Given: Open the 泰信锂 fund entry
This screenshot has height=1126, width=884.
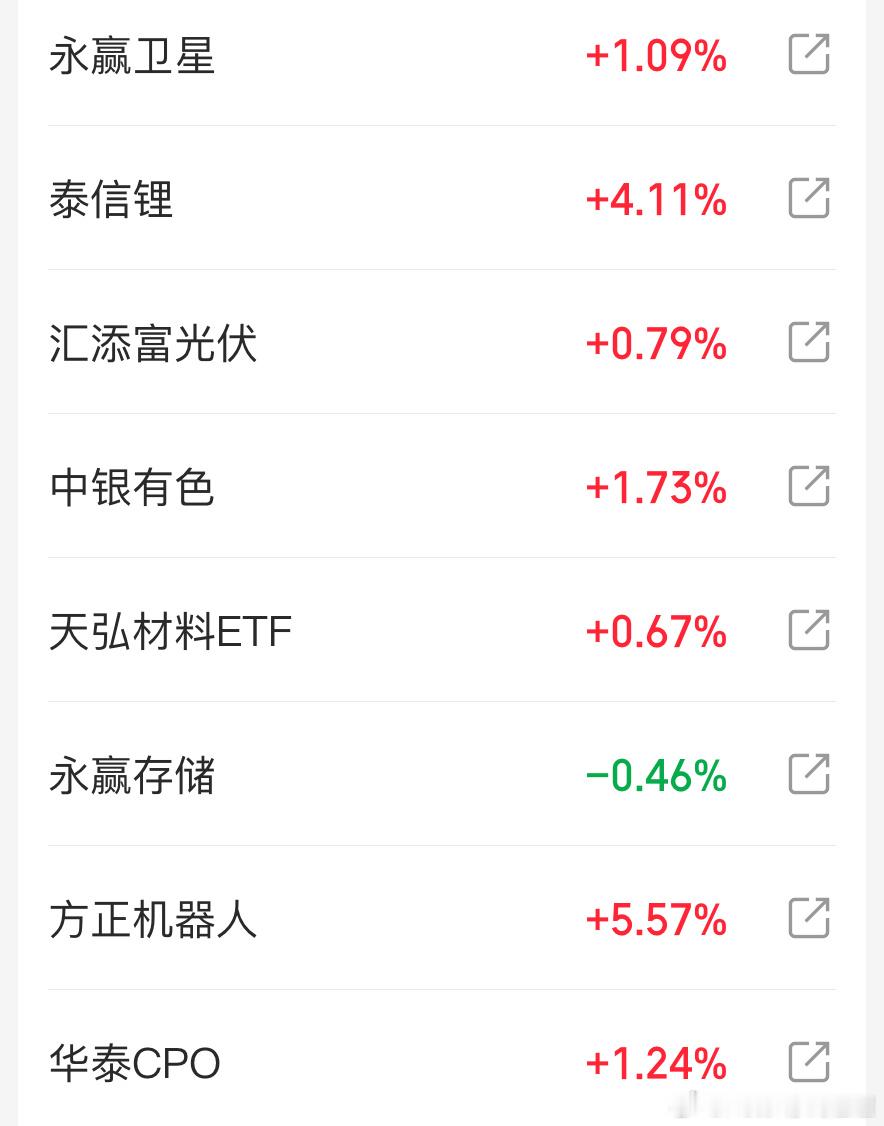Looking at the screenshot, I should (x=113, y=199).
